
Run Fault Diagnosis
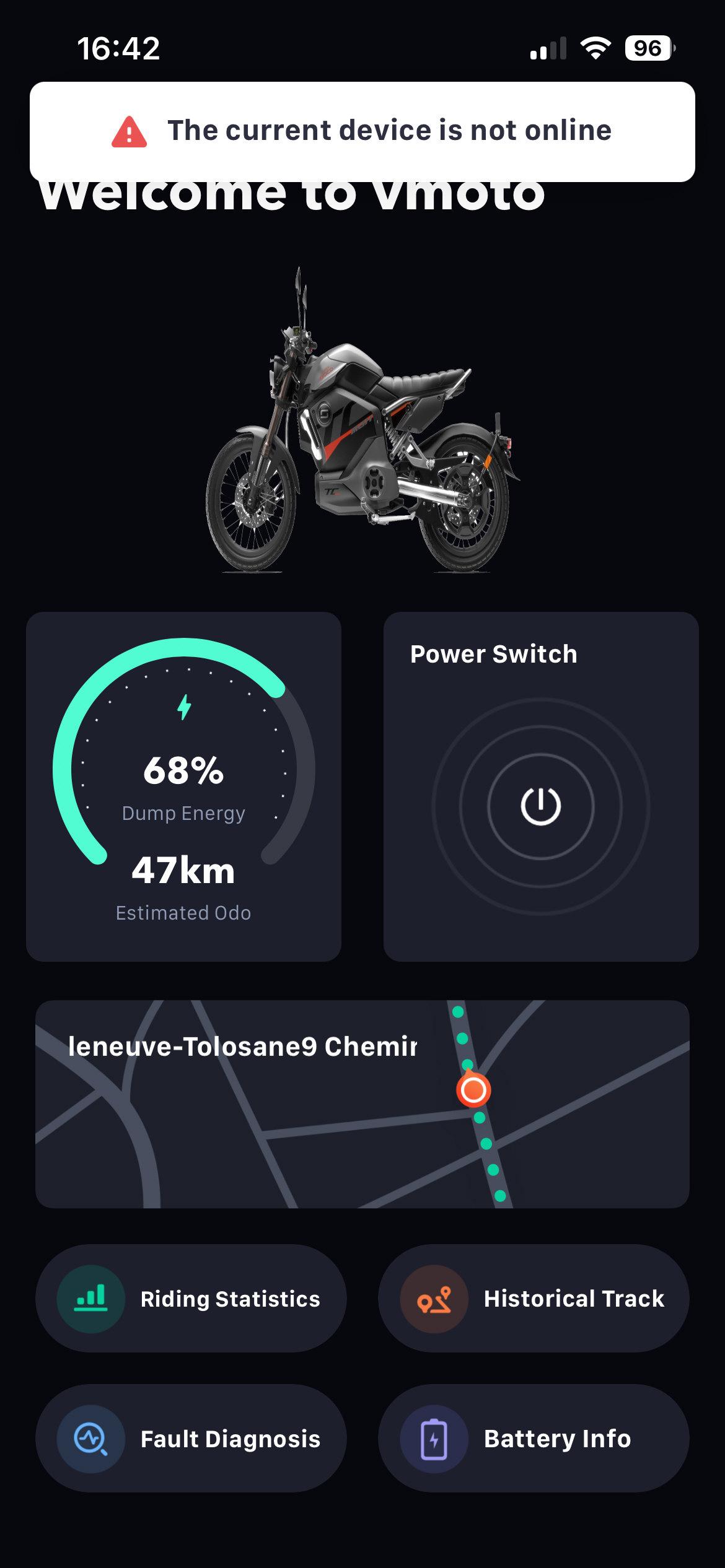tap(191, 1439)
